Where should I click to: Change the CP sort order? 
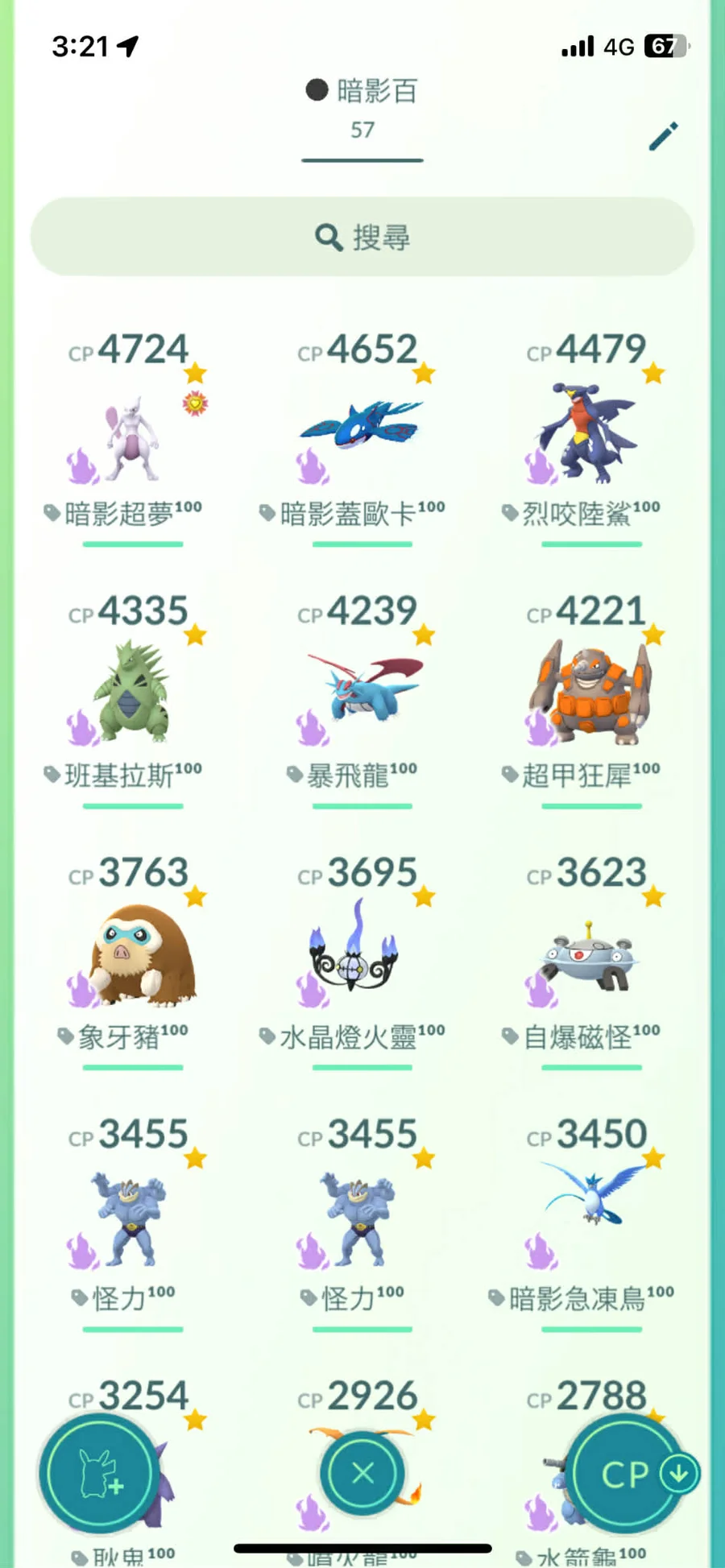(627, 1474)
